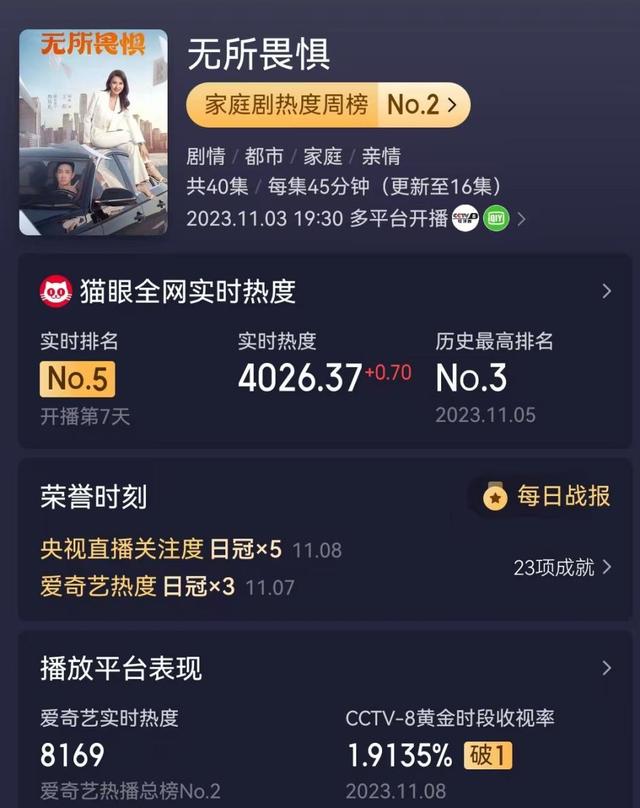Expand the 多平台开播 broadcast platforms arrow
Image resolution: width=640 pixels, height=808 pixels.
point(521,218)
